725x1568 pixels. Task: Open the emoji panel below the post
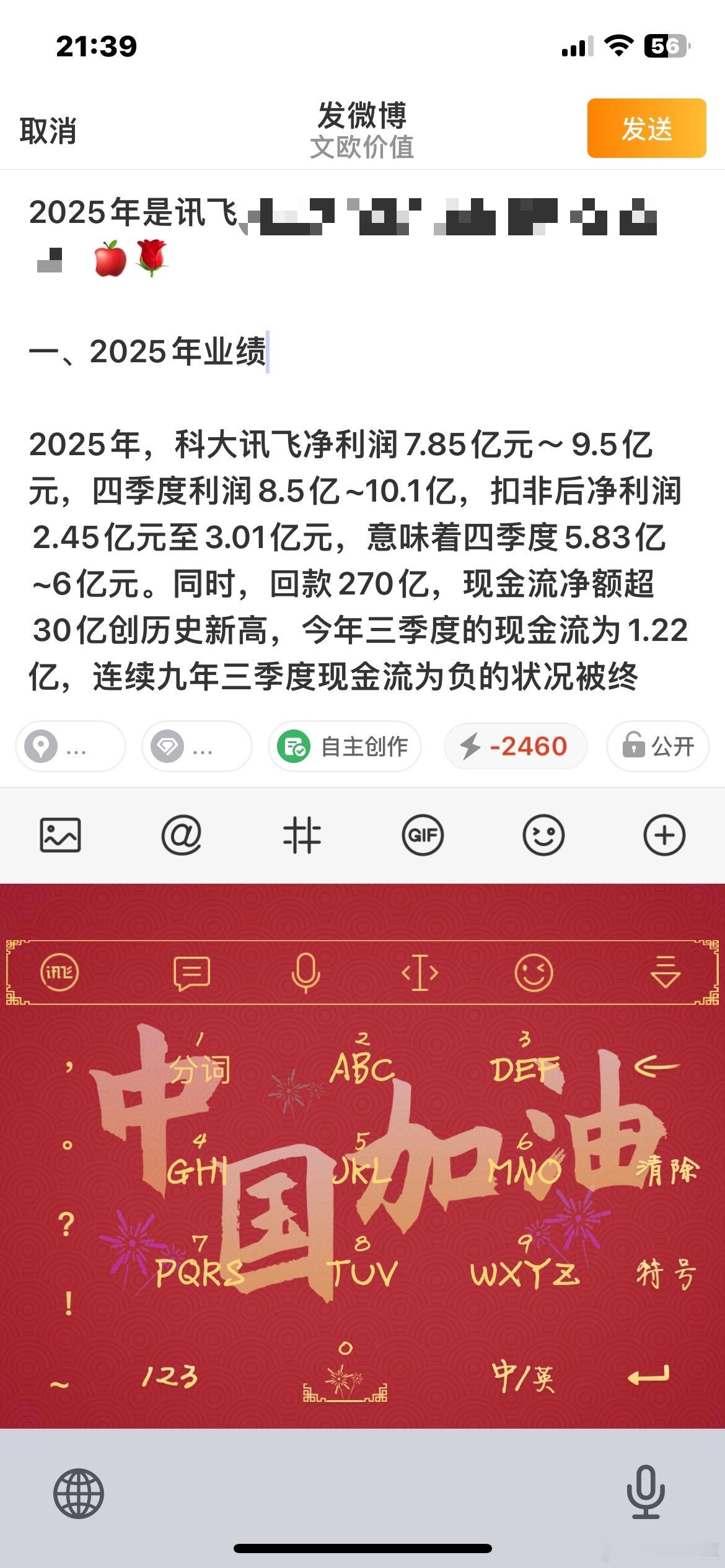[x=543, y=834]
